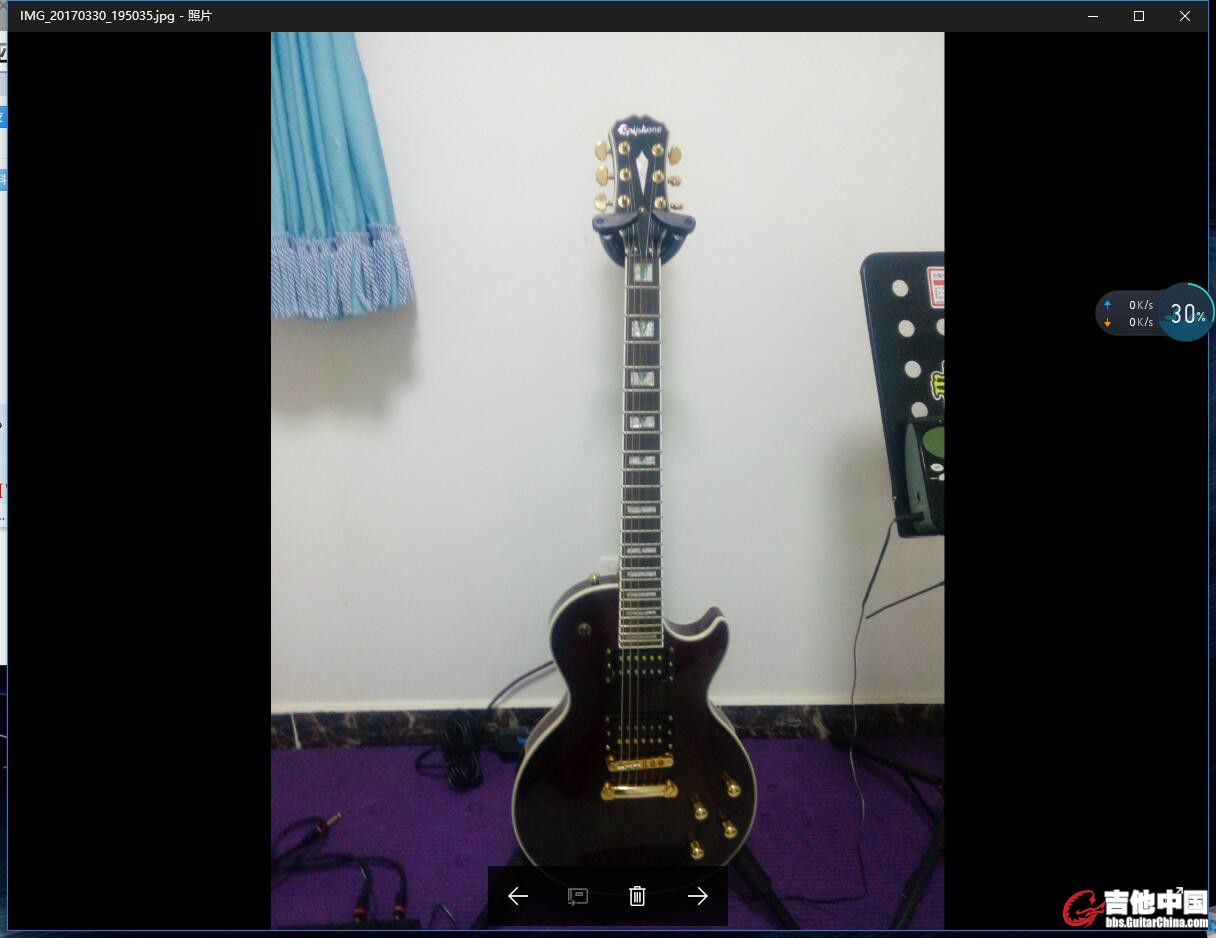Maximize the photo viewer window
Image resolution: width=1216 pixels, height=938 pixels.
tap(1139, 16)
